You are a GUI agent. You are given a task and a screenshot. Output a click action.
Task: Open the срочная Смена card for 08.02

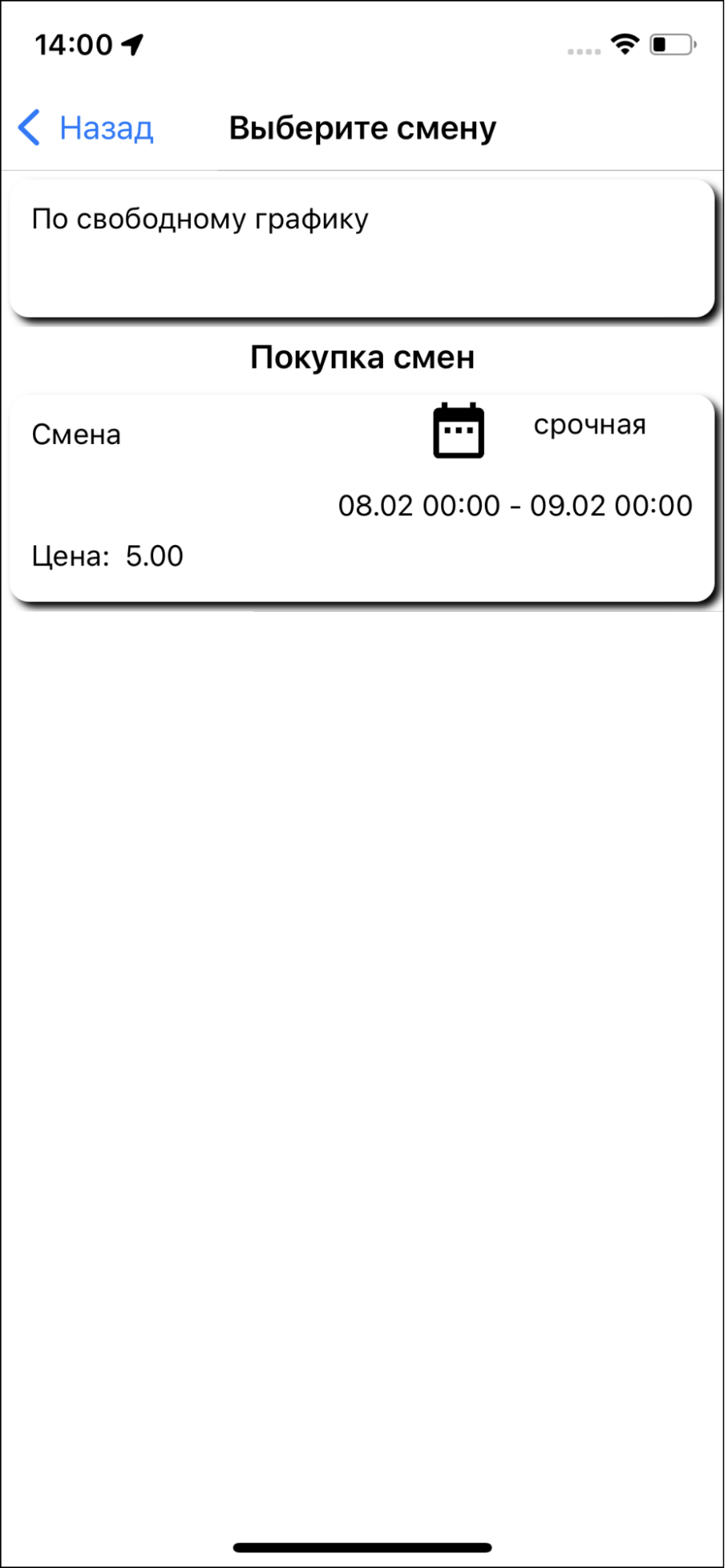[361, 497]
